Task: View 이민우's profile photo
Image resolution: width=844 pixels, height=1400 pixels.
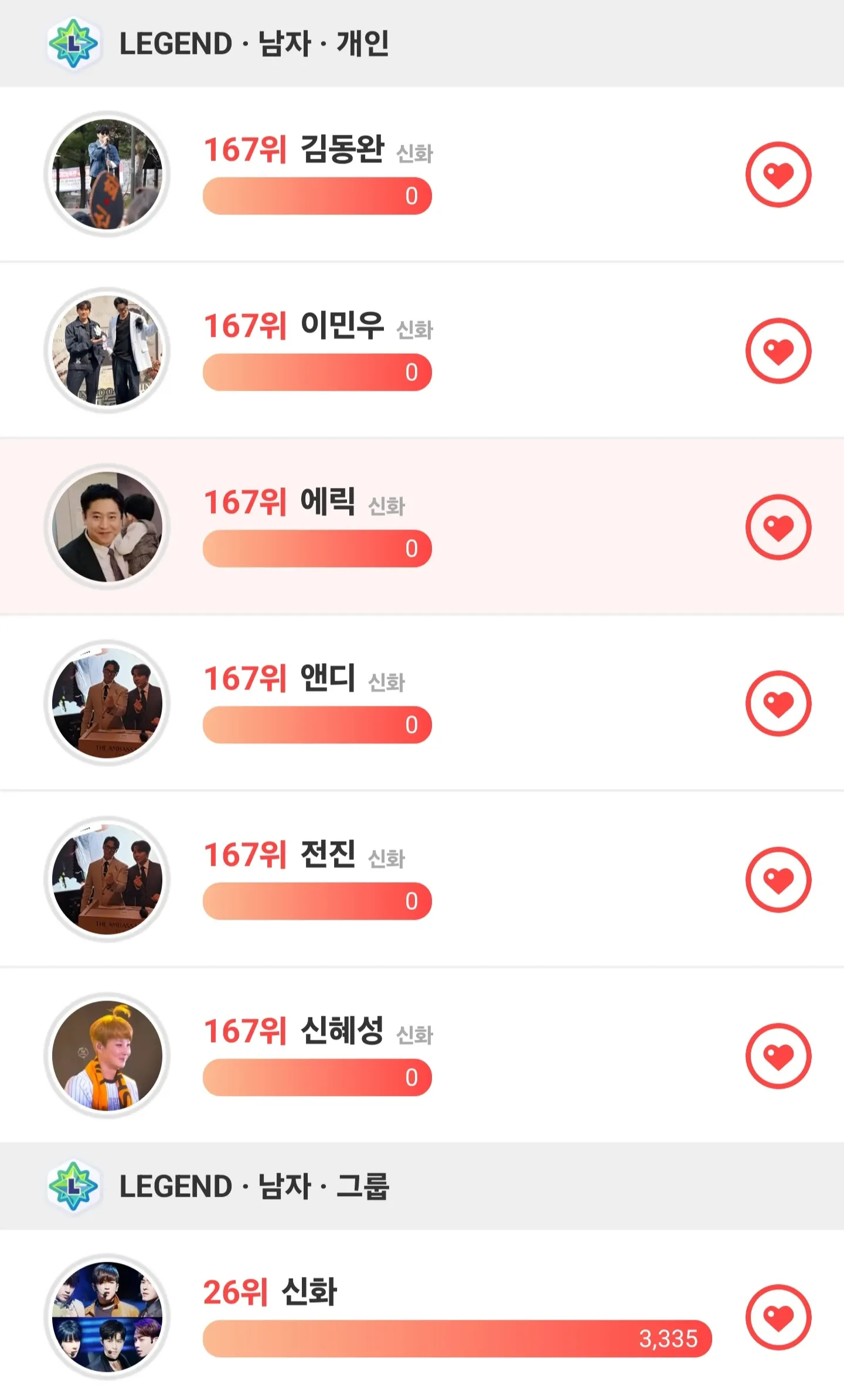Action: (107, 351)
